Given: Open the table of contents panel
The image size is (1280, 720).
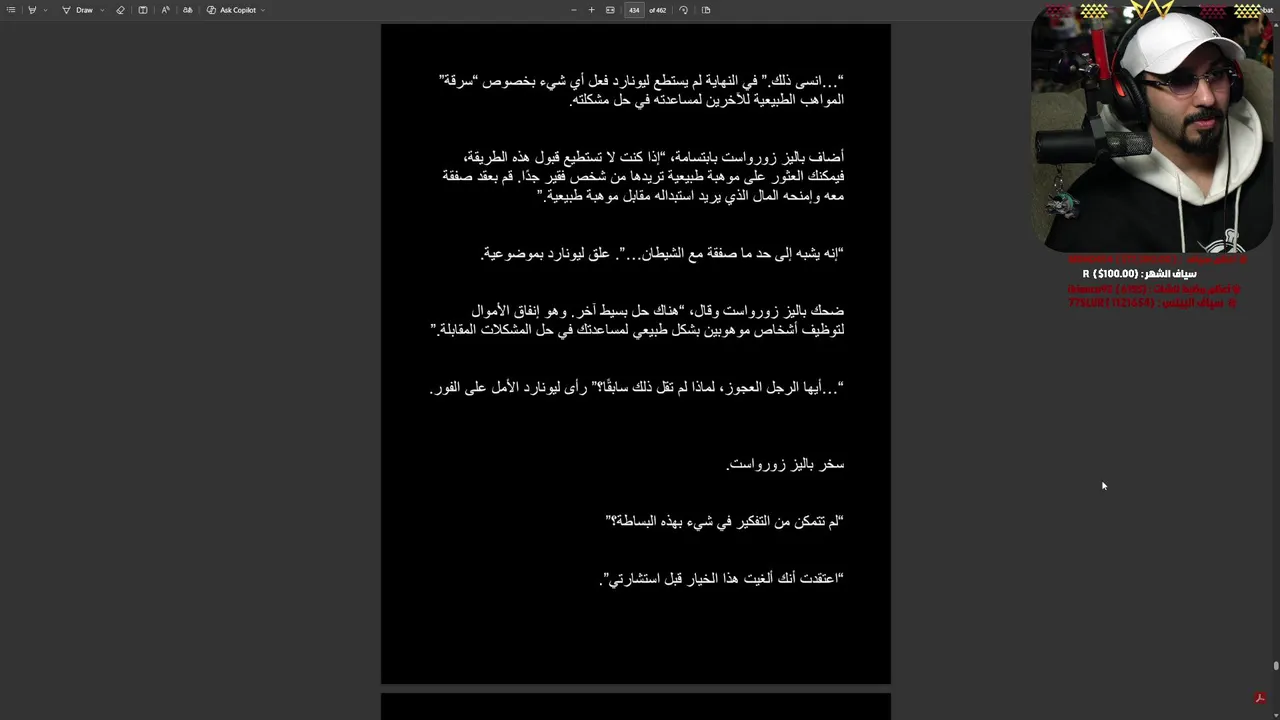Looking at the screenshot, I should [11, 10].
